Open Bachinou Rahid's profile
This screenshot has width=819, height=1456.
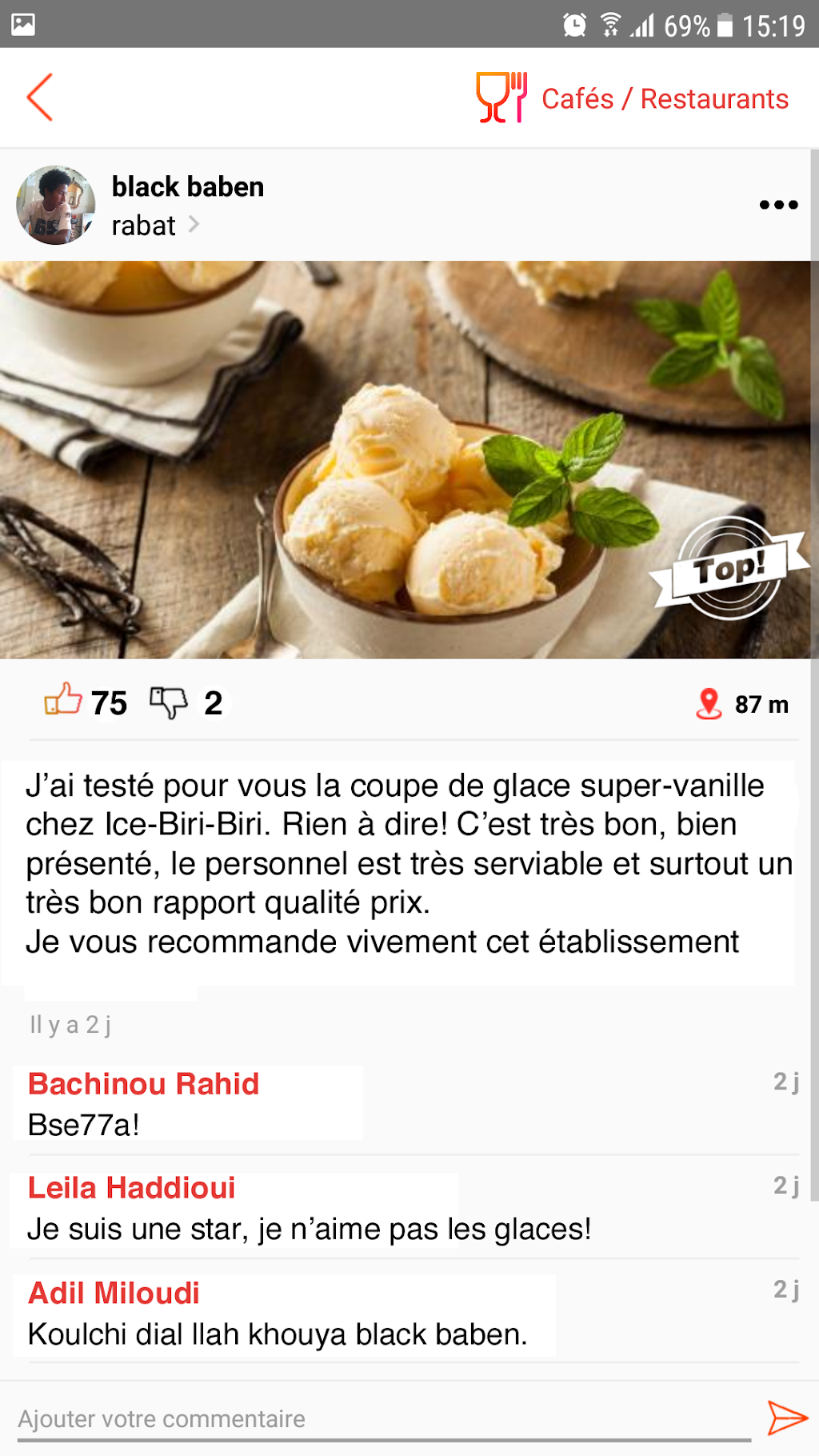(x=144, y=1084)
